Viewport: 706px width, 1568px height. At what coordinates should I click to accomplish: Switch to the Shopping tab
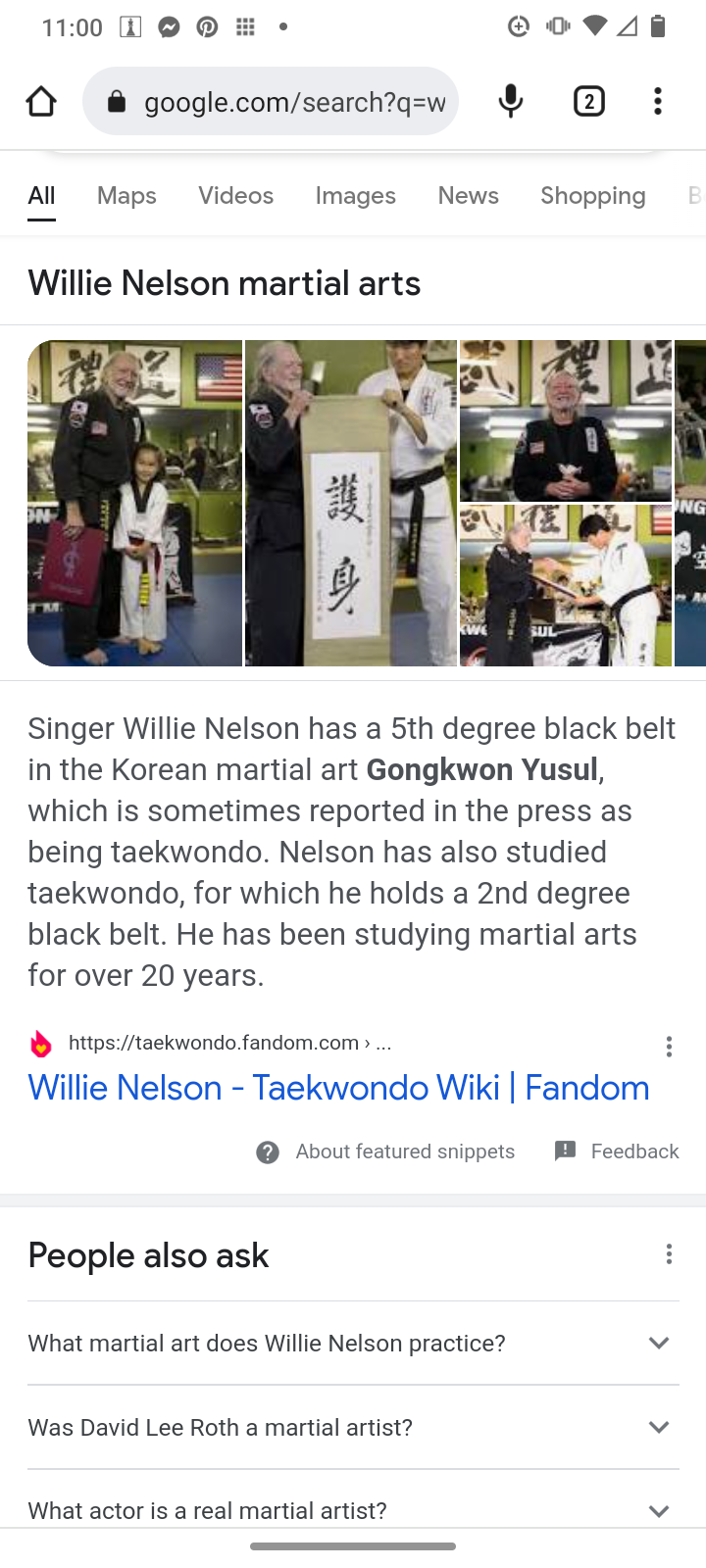click(x=592, y=196)
